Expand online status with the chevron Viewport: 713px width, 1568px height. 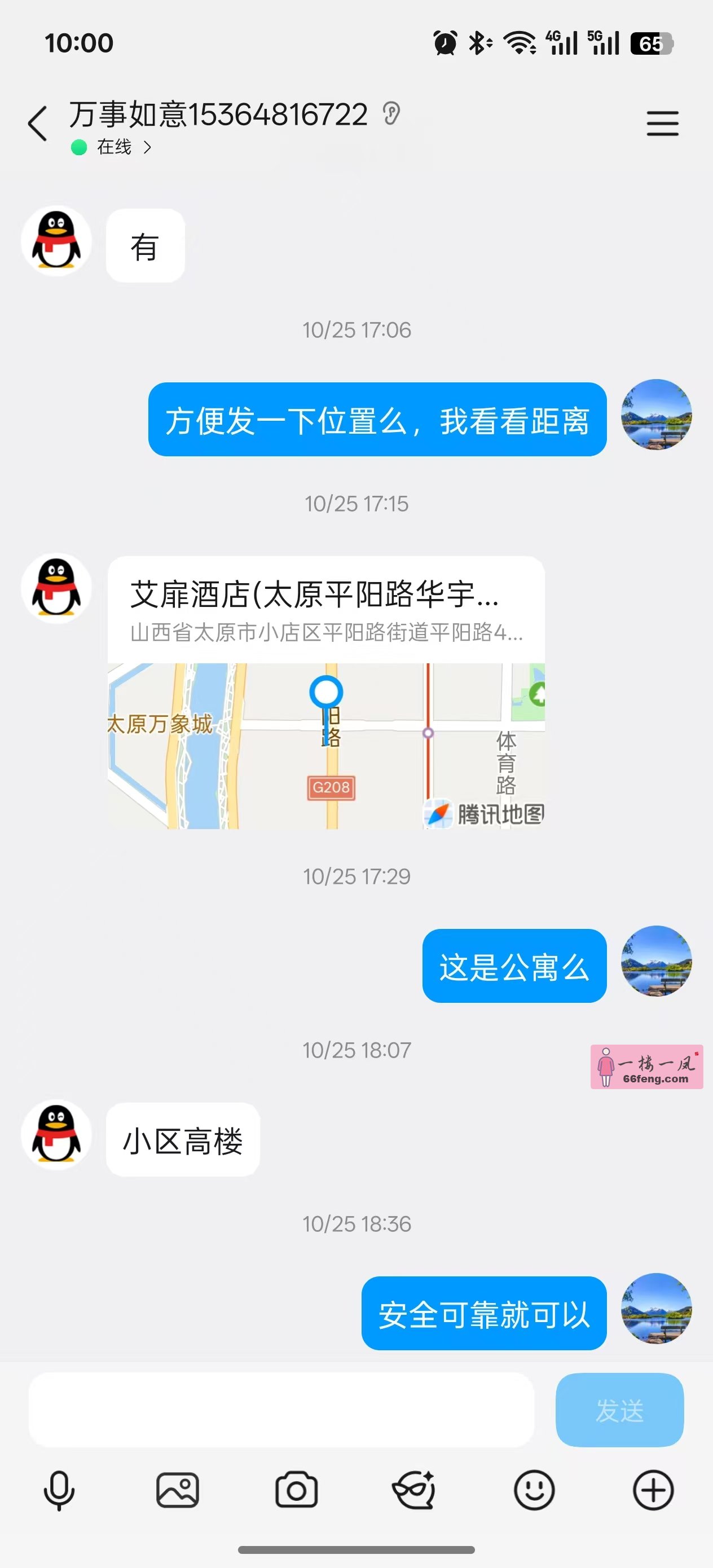click(x=148, y=147)
